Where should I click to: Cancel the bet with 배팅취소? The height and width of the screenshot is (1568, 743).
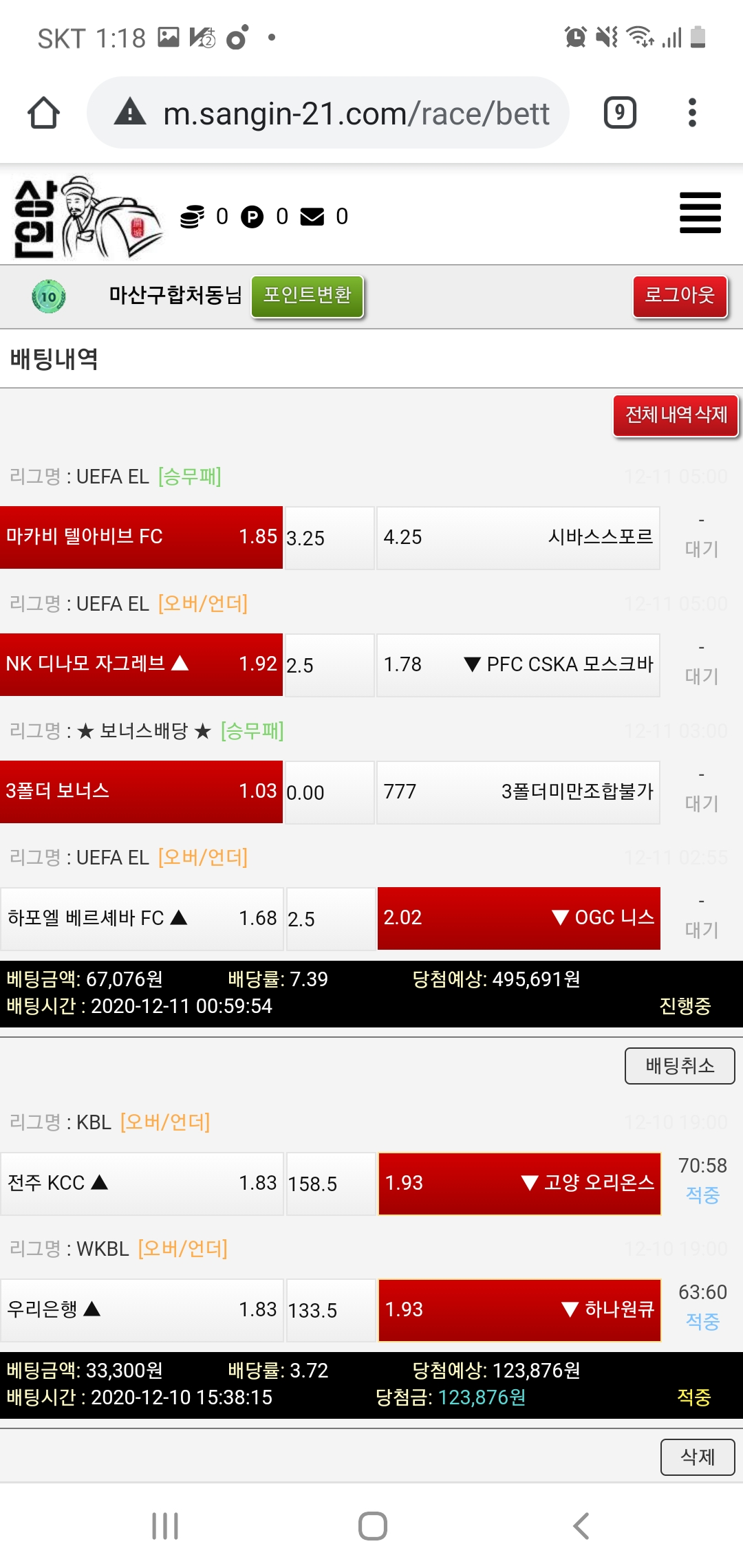coord(679,1066)
